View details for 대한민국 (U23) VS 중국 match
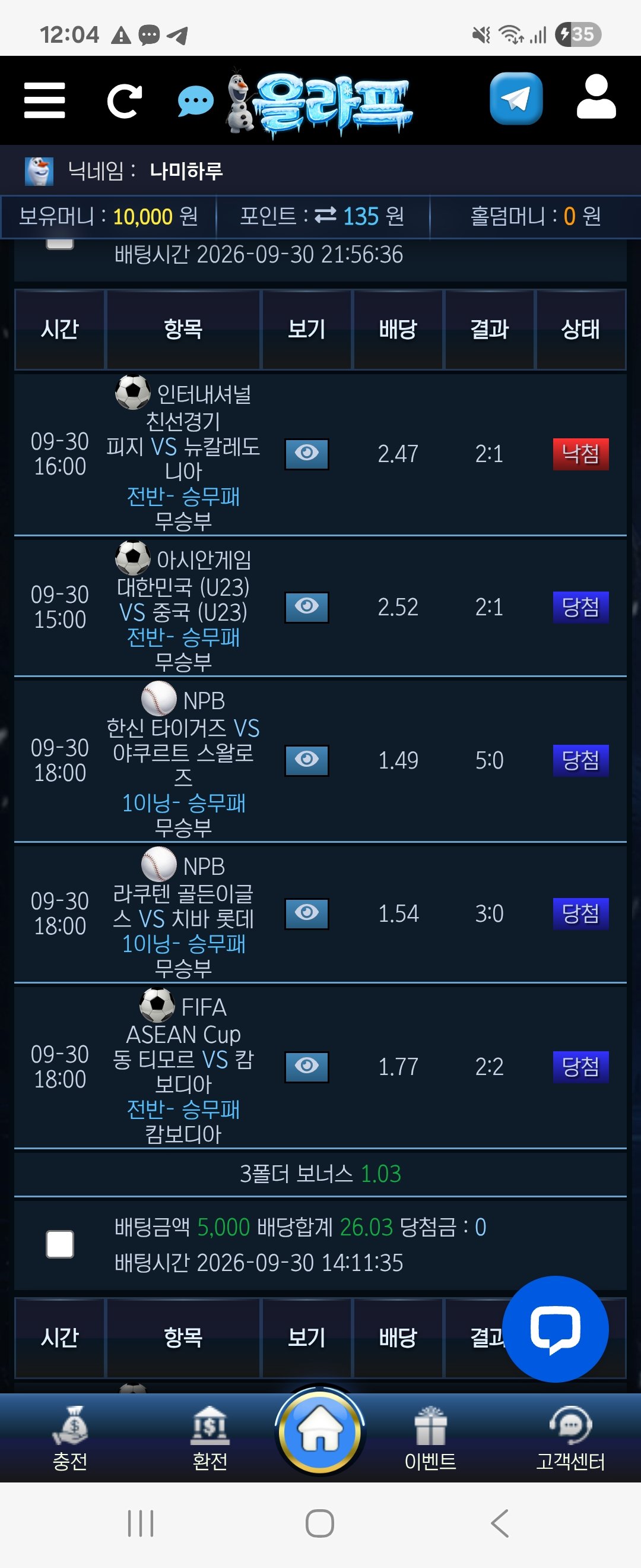 306,608
